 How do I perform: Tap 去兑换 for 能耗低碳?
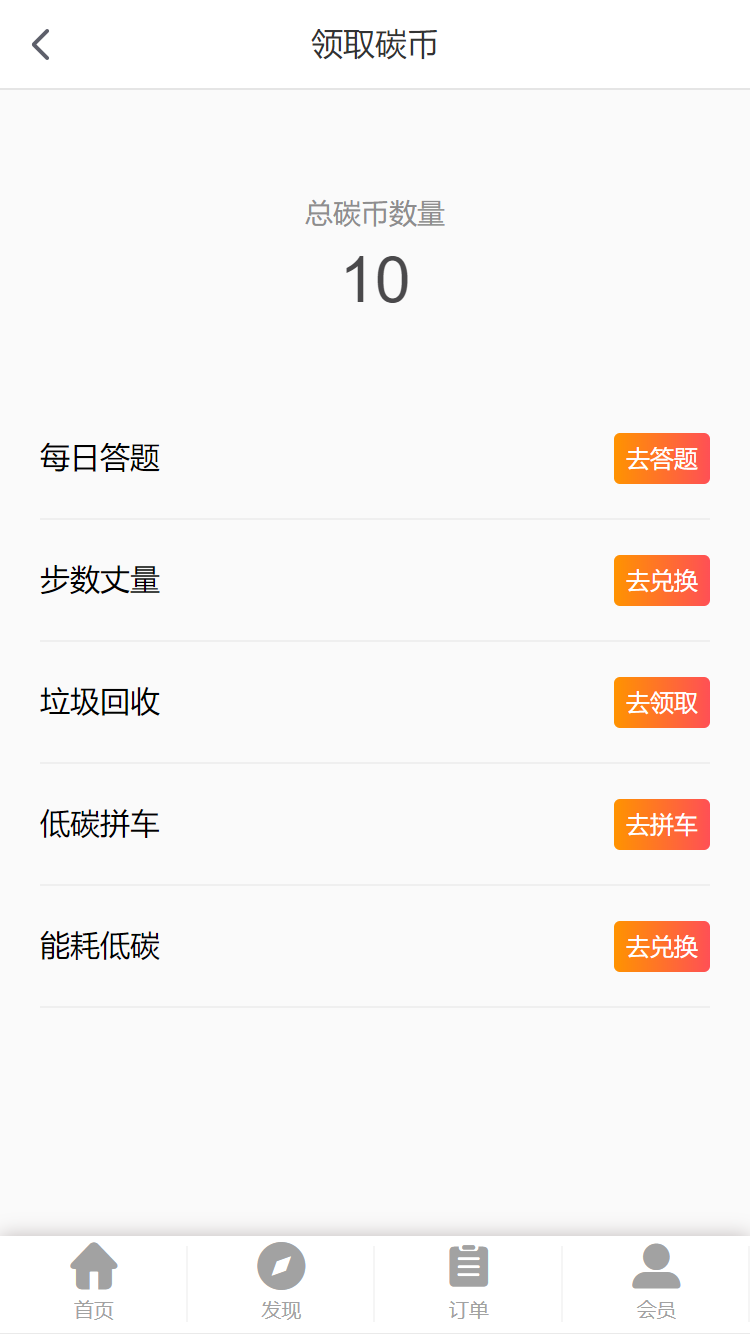661,946
